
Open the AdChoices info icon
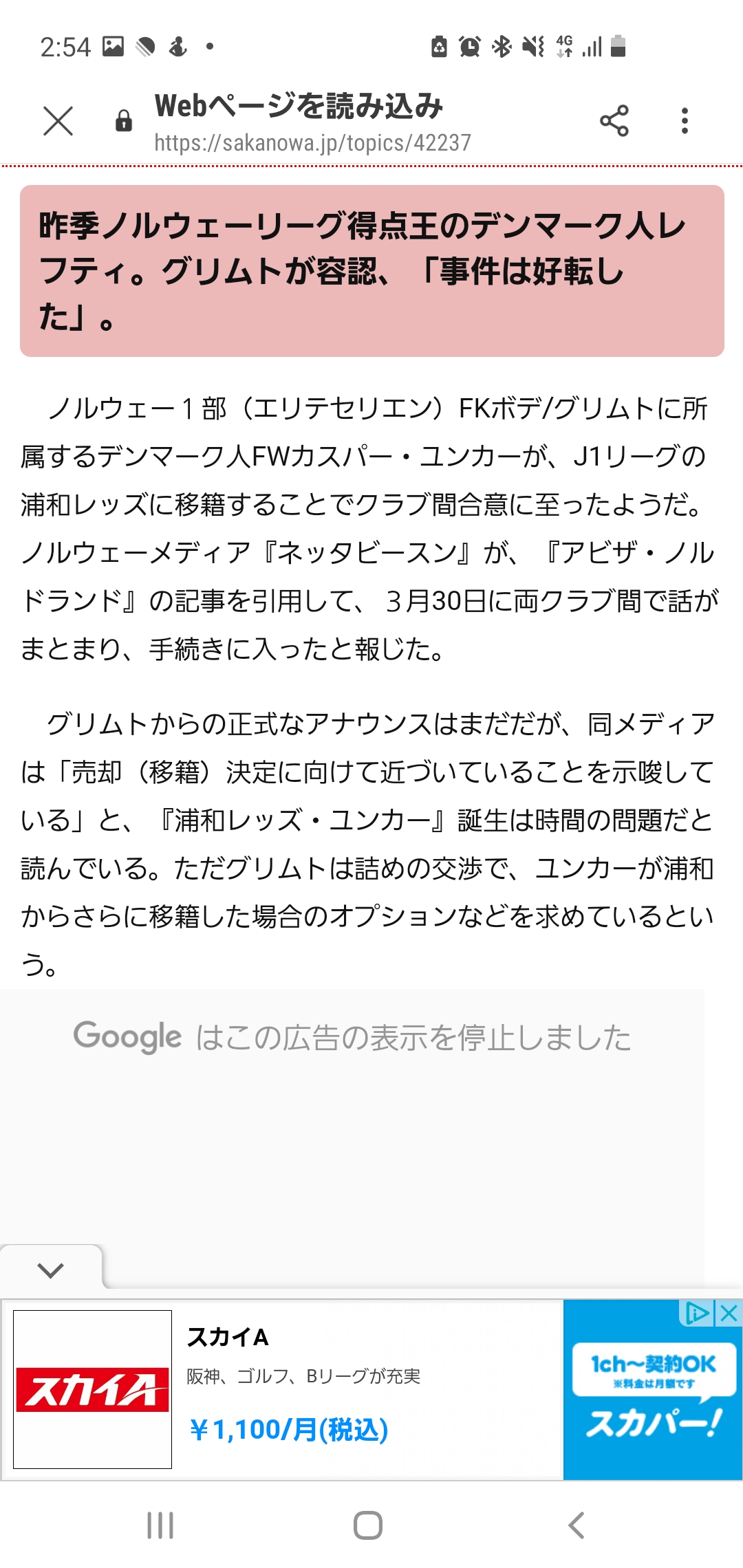click(698, 1313)
